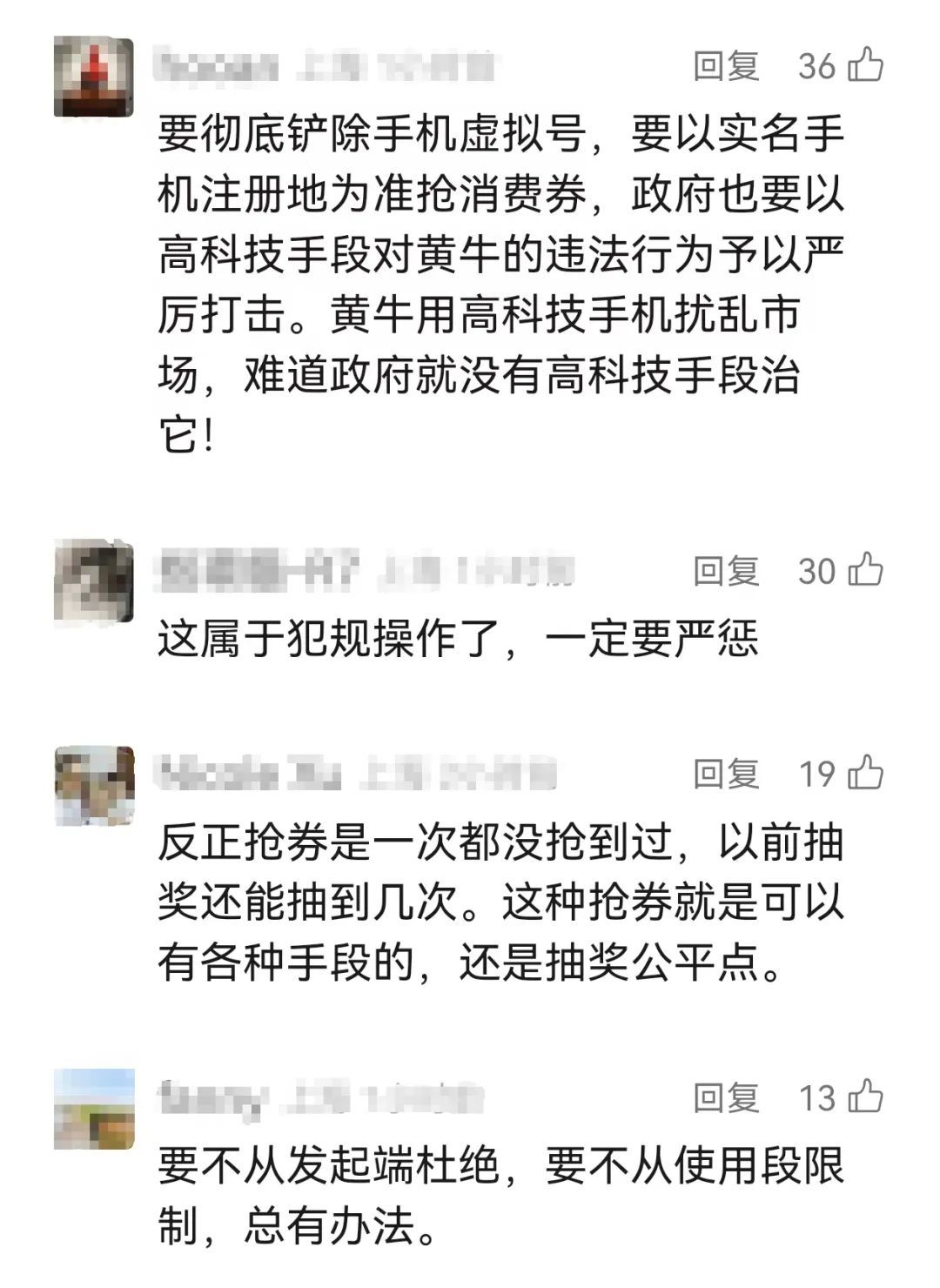Reply to the comment with 36 likes
The image size is (940, 1288).
point(726,66)
